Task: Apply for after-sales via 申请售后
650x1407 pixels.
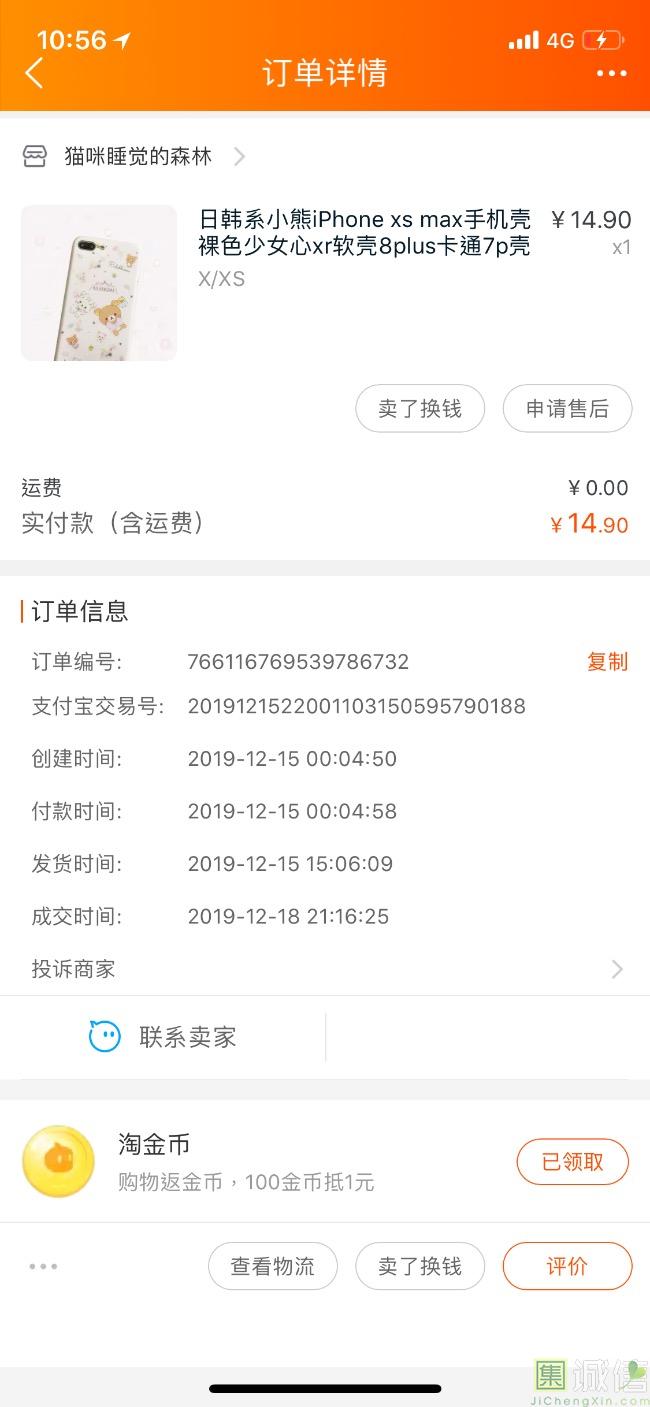Action: point(567,408)
